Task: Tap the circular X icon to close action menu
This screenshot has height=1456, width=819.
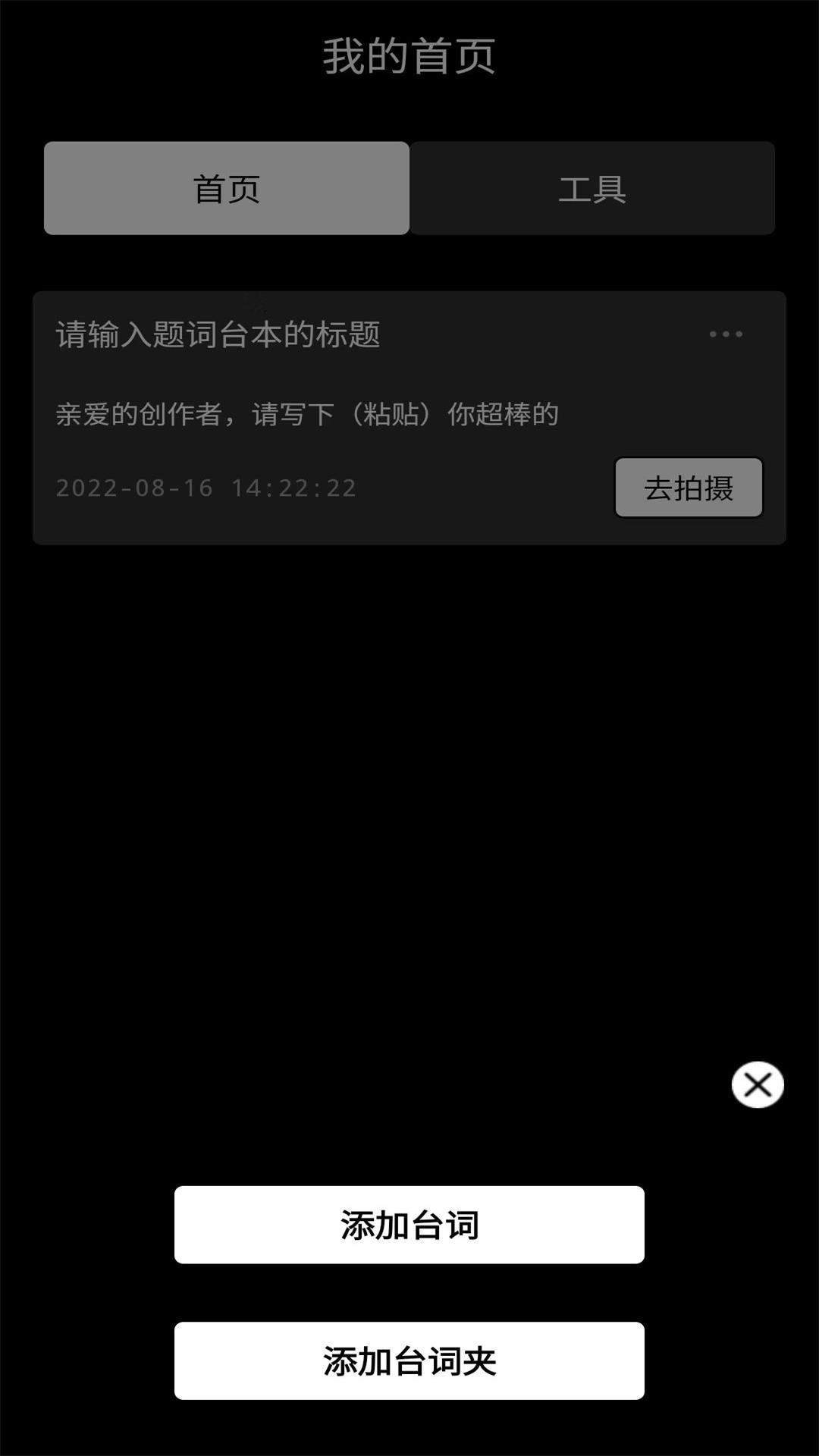Action: click(758, 1084)
